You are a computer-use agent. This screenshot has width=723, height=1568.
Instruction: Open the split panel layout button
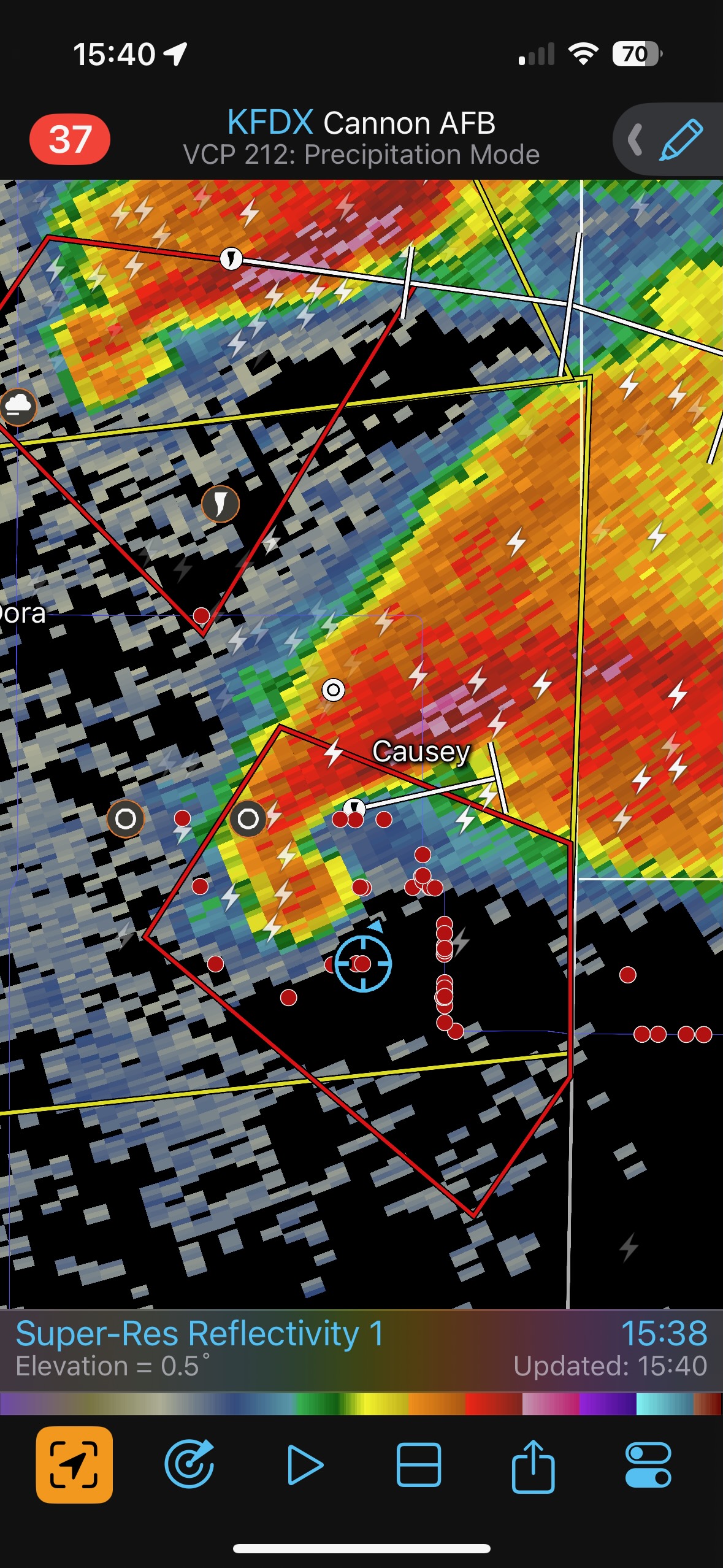[419, 1465]
